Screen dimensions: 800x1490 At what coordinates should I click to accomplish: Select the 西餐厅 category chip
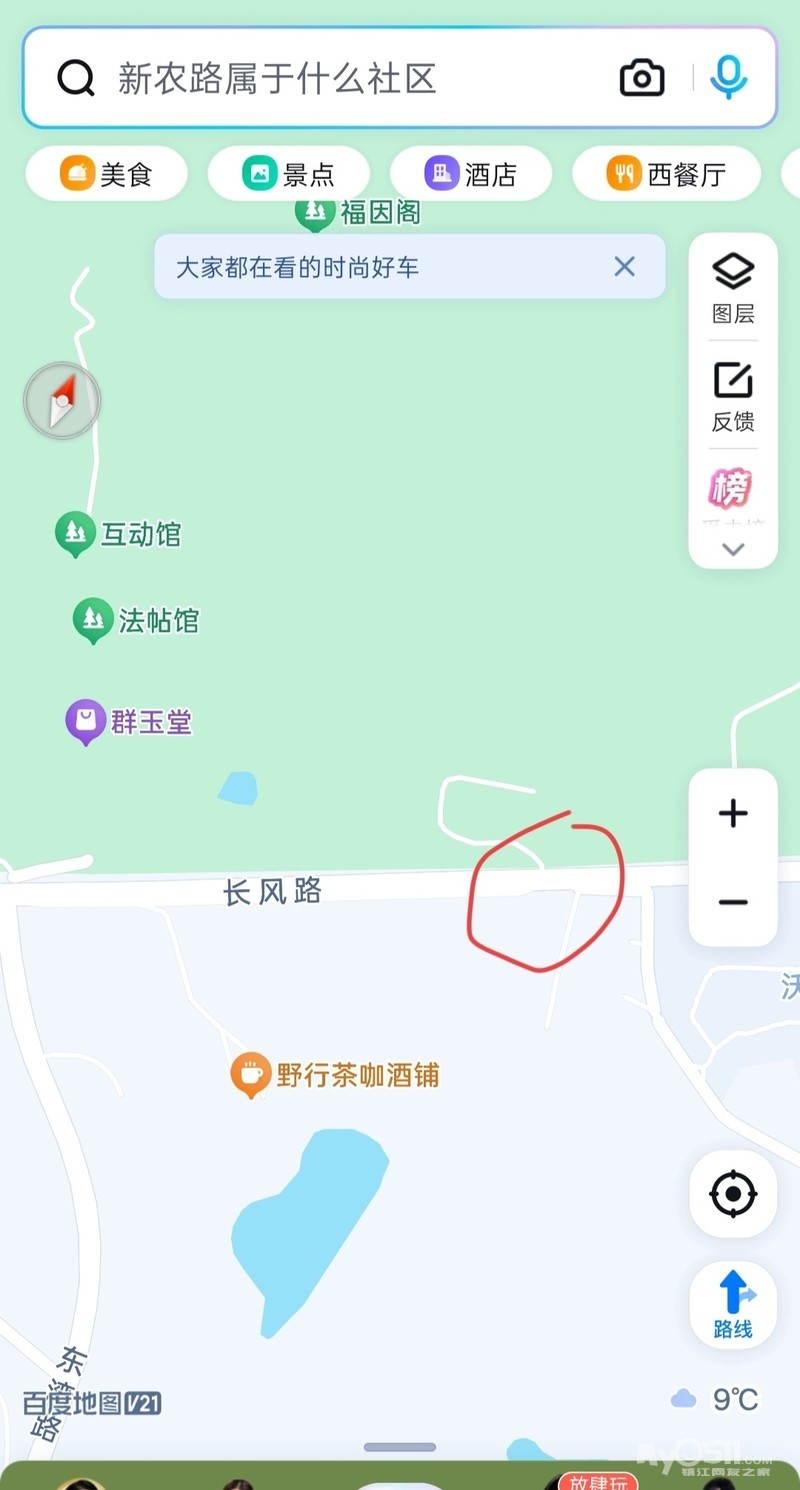[x=666, y=174]
